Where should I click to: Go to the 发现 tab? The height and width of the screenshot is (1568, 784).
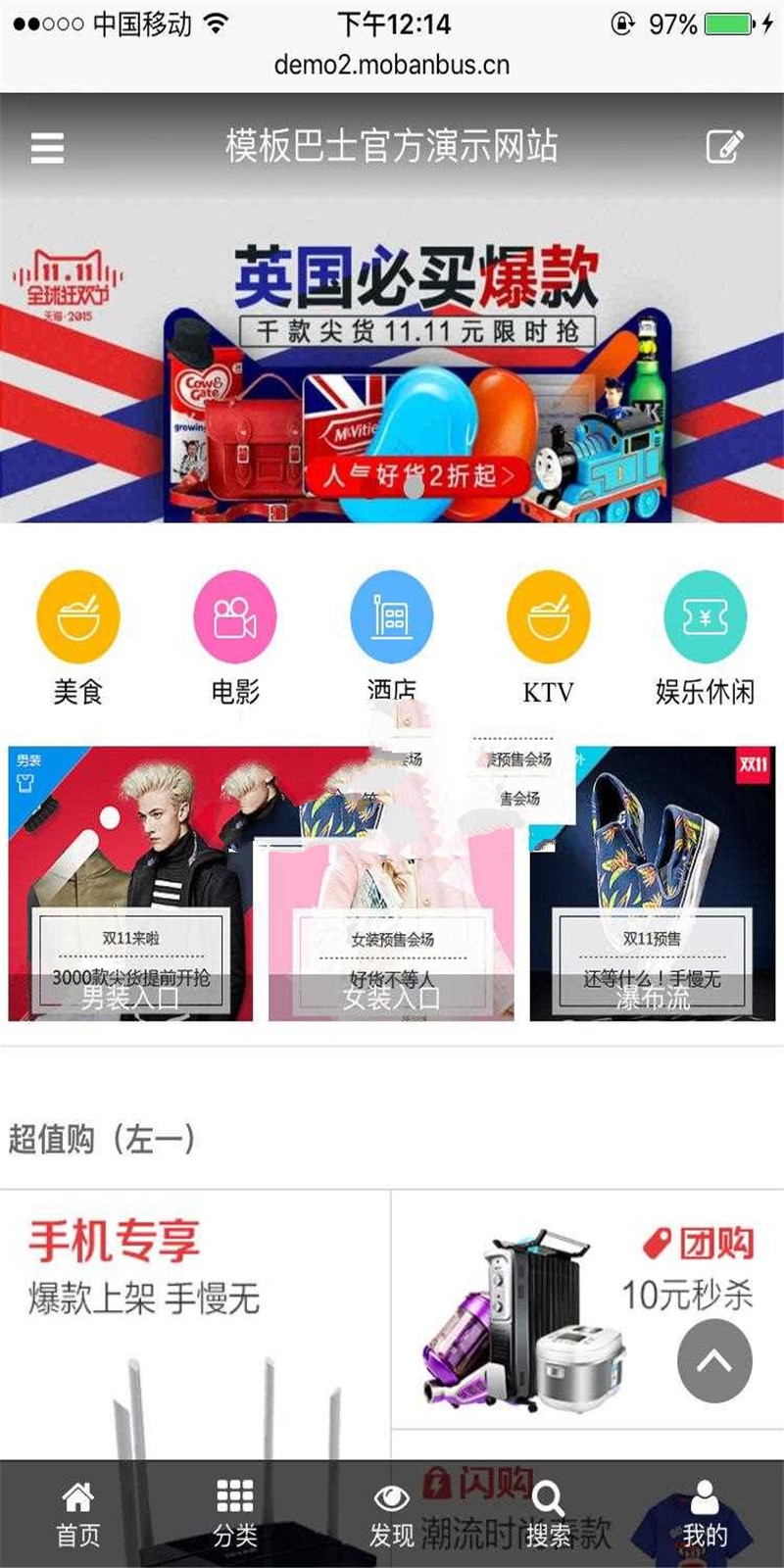pos(392,1514)
